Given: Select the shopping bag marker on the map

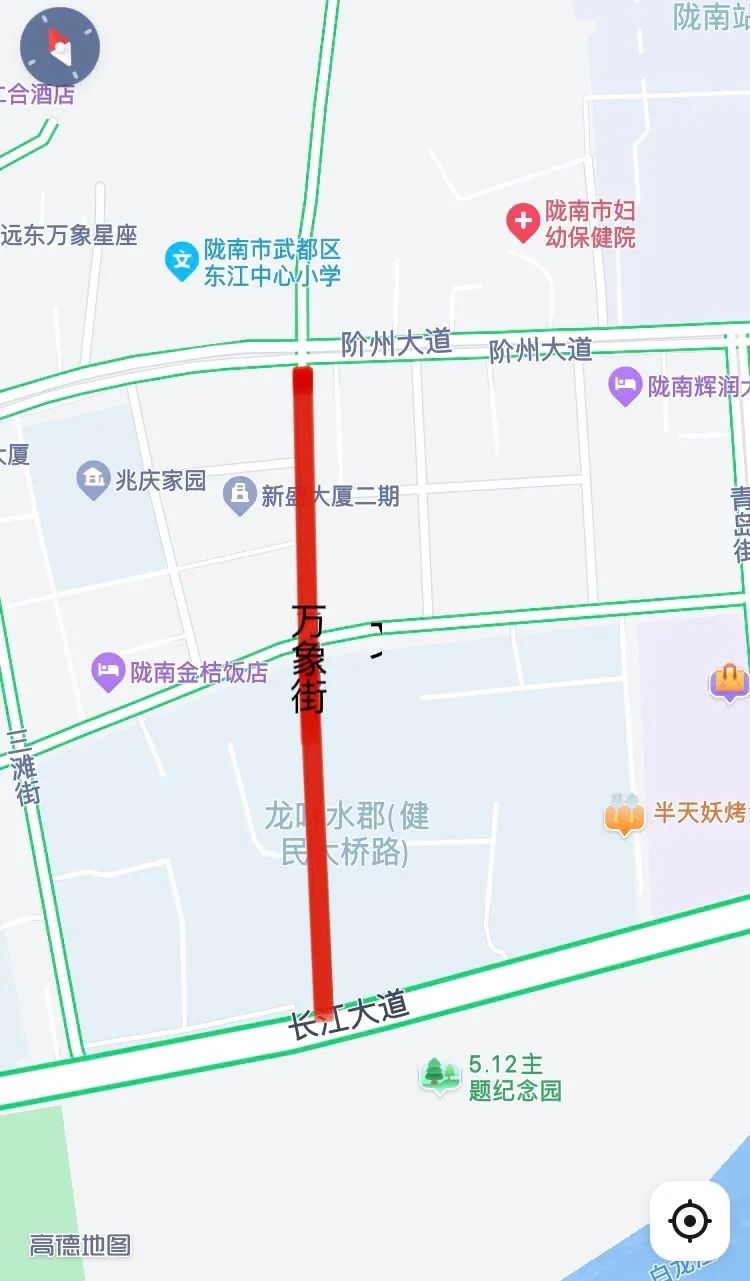Looking at the screenshot, I should click(729, 682).
